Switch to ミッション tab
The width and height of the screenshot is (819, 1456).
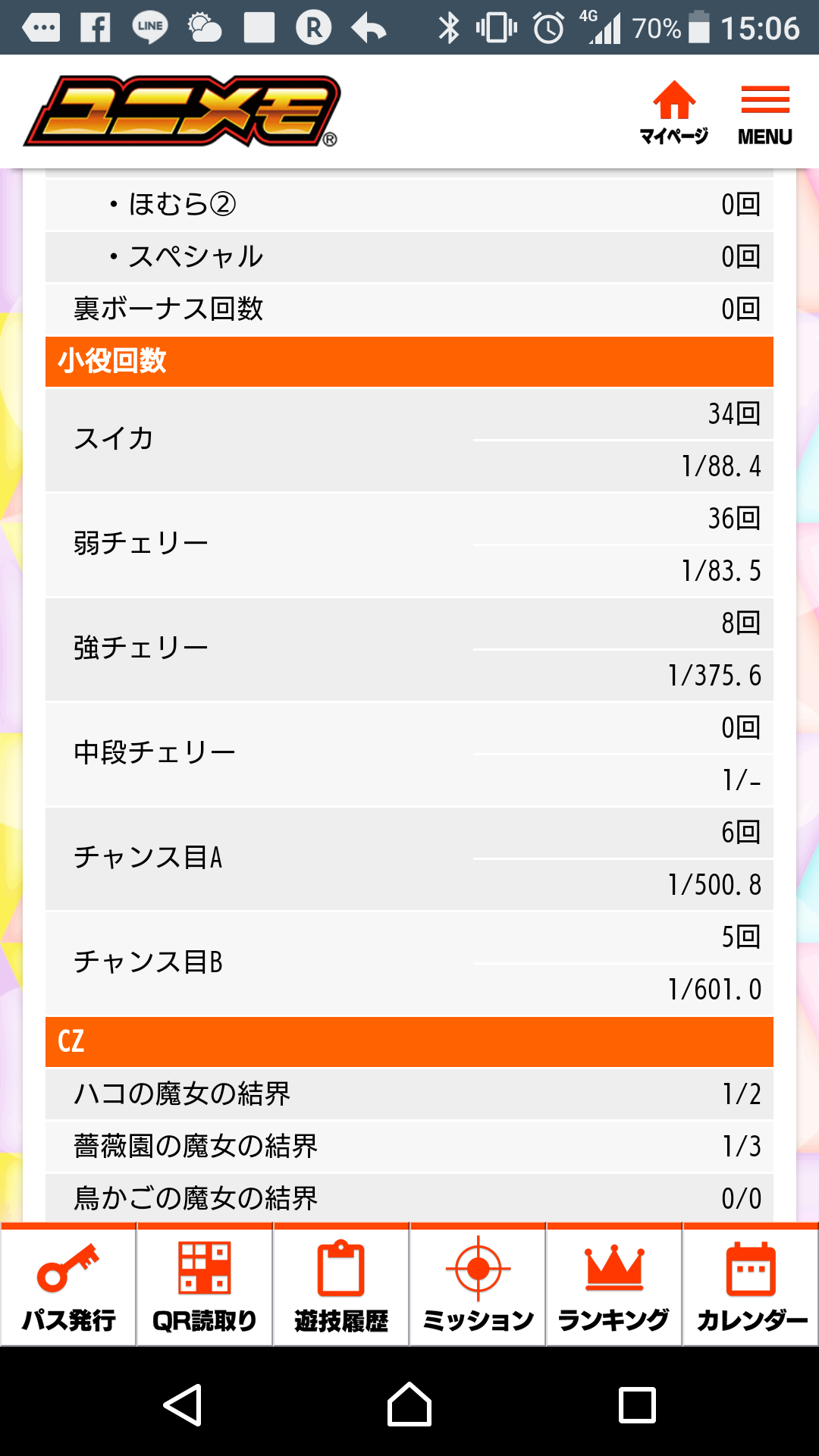(x=478, y=1285)
